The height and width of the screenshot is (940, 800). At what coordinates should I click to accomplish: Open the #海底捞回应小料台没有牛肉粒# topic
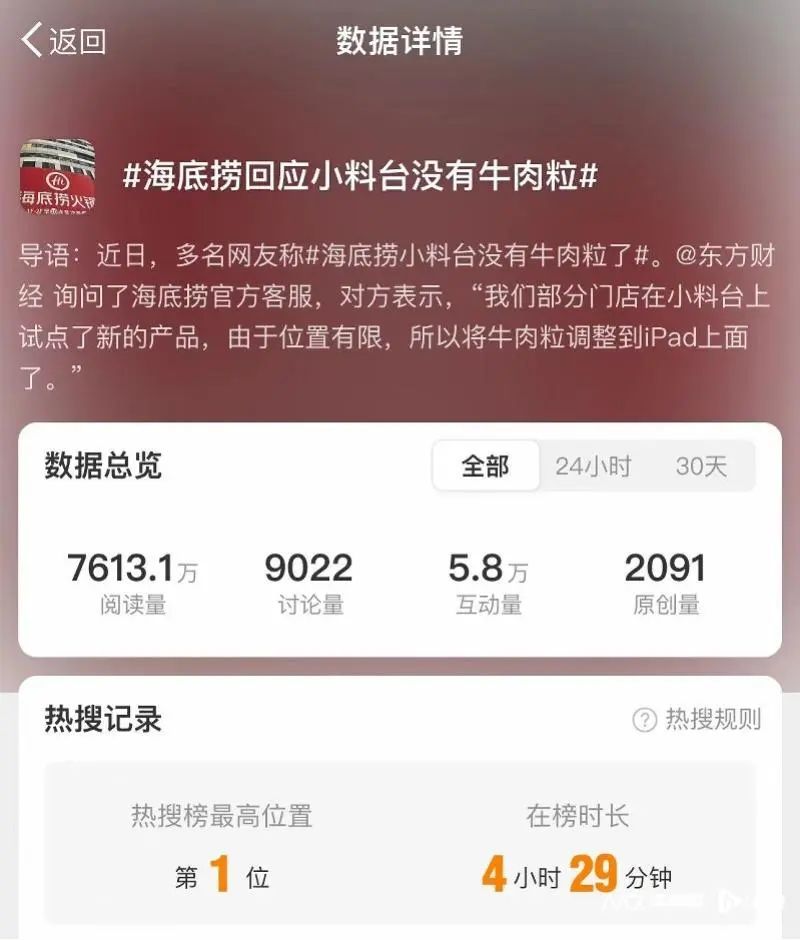pyautogui.click(x=360, y=177)
